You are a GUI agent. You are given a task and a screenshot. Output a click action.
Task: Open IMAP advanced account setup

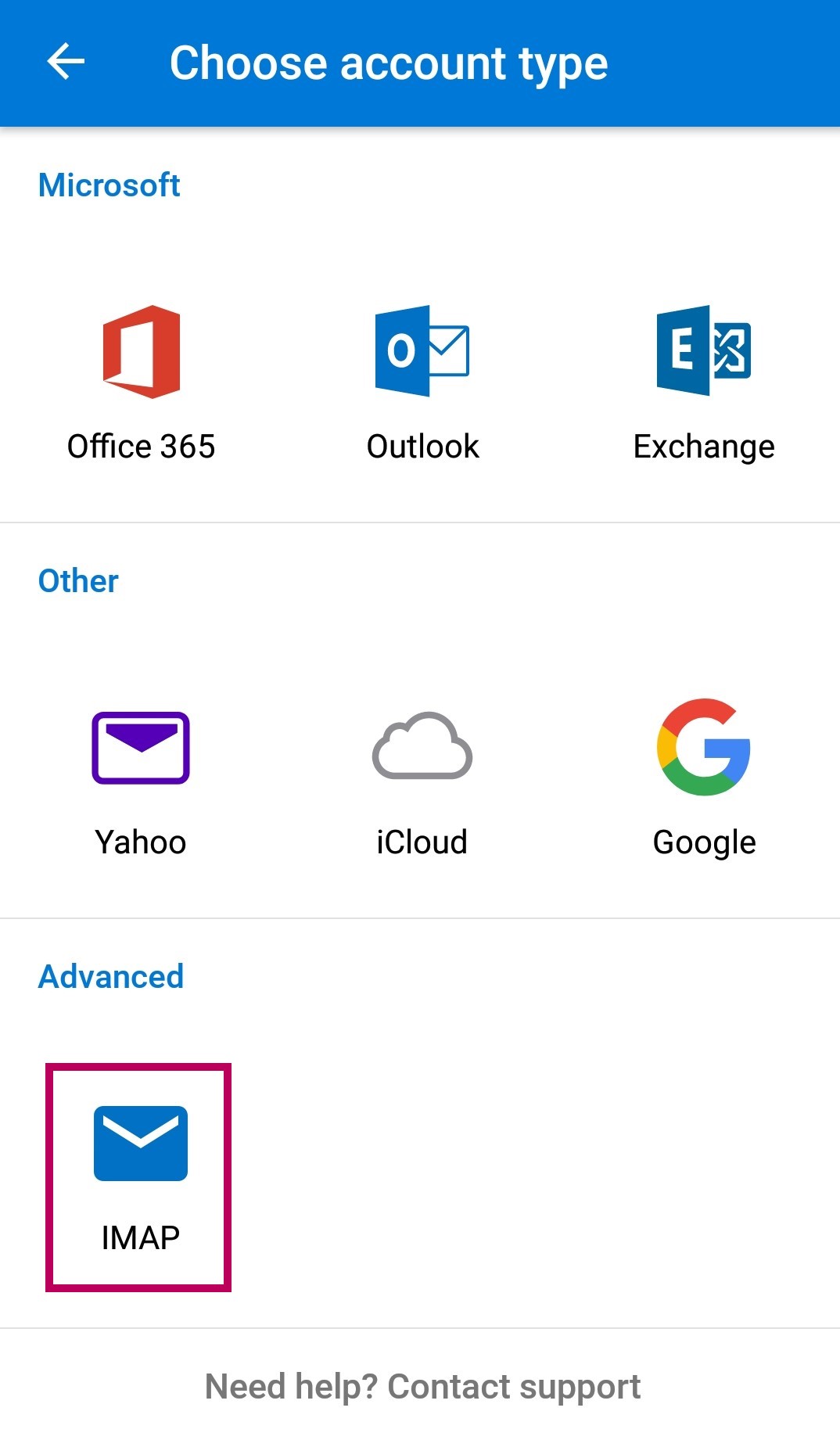tap(139, 1176)
